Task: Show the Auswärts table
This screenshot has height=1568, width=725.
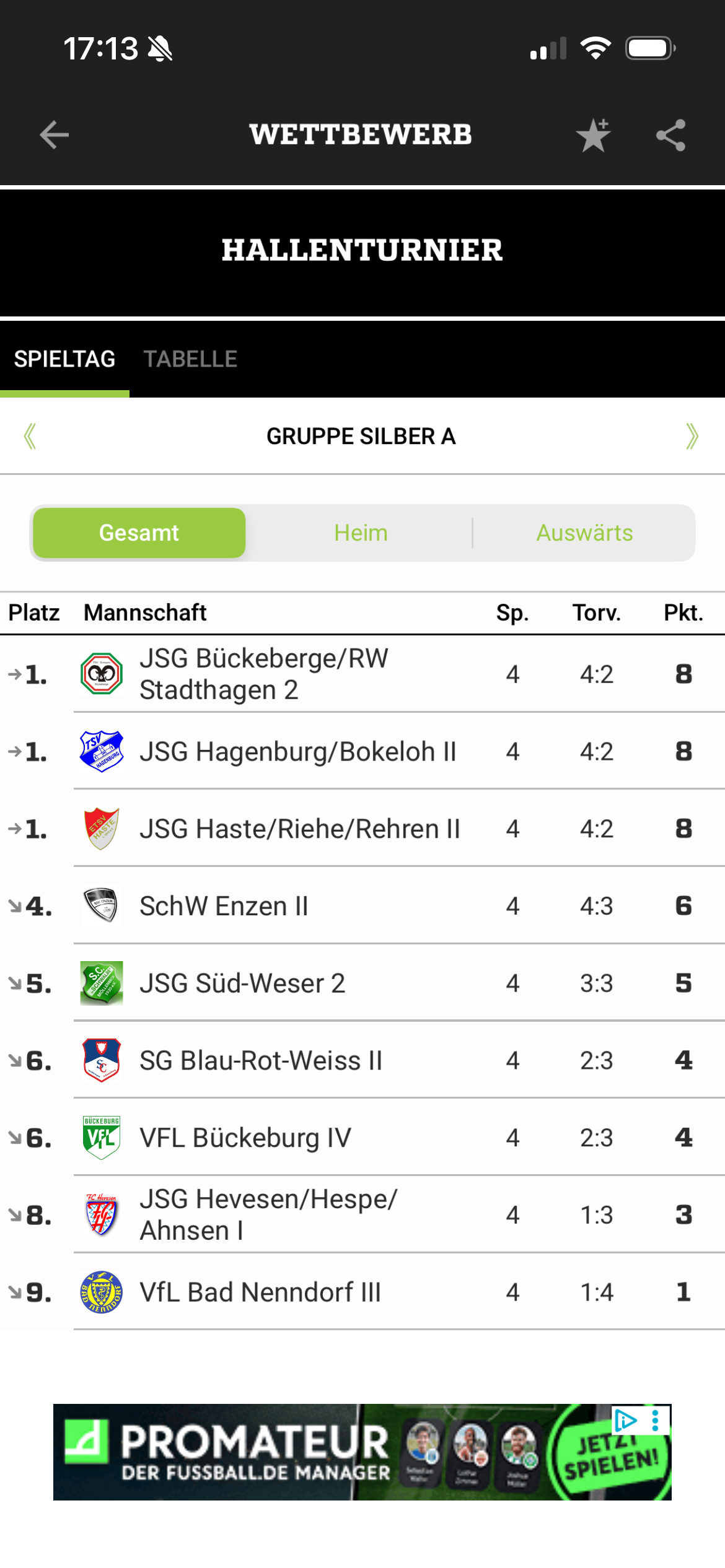Action: click(x=584, y=533)
